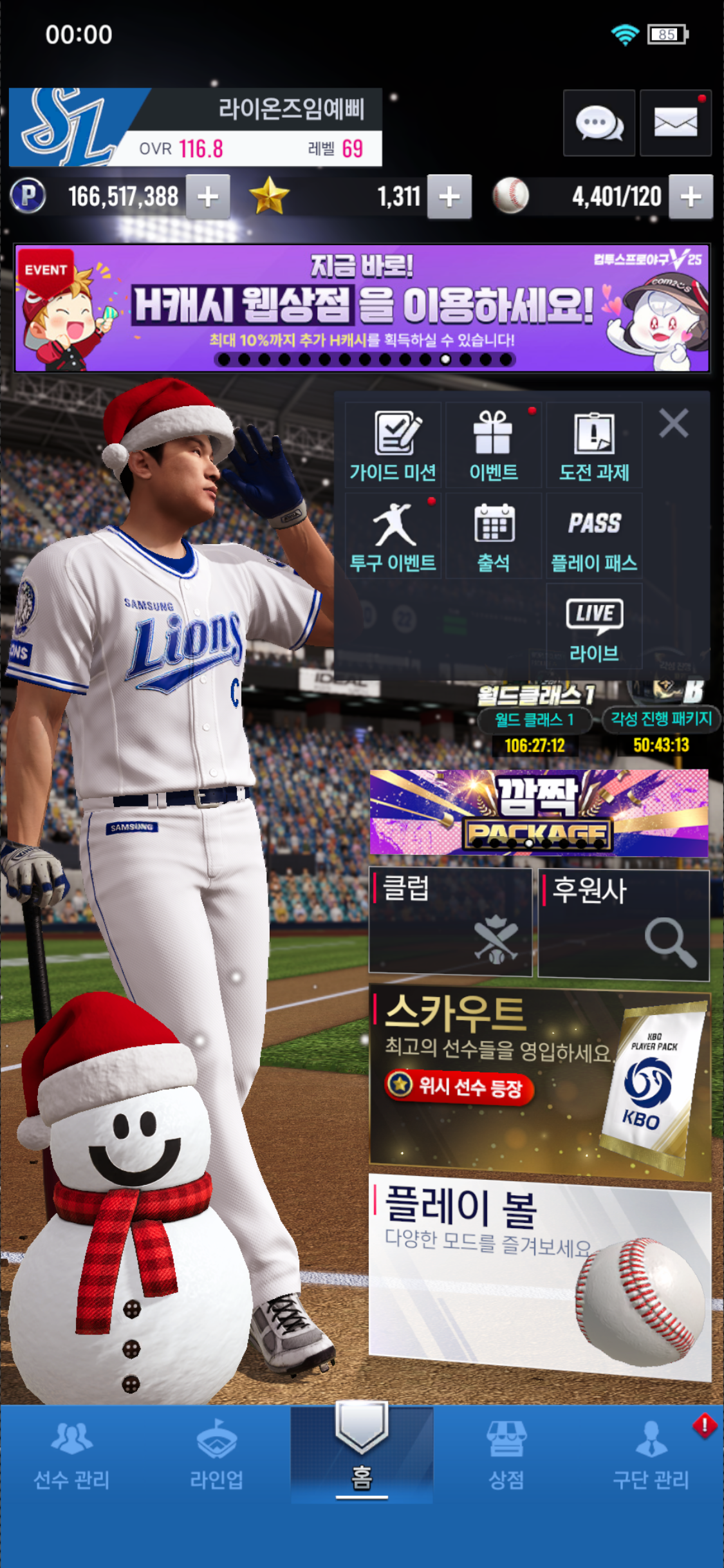Open the chat speech bubble icon
This screenshot has height=1568, width=724.
coord(599,123)
